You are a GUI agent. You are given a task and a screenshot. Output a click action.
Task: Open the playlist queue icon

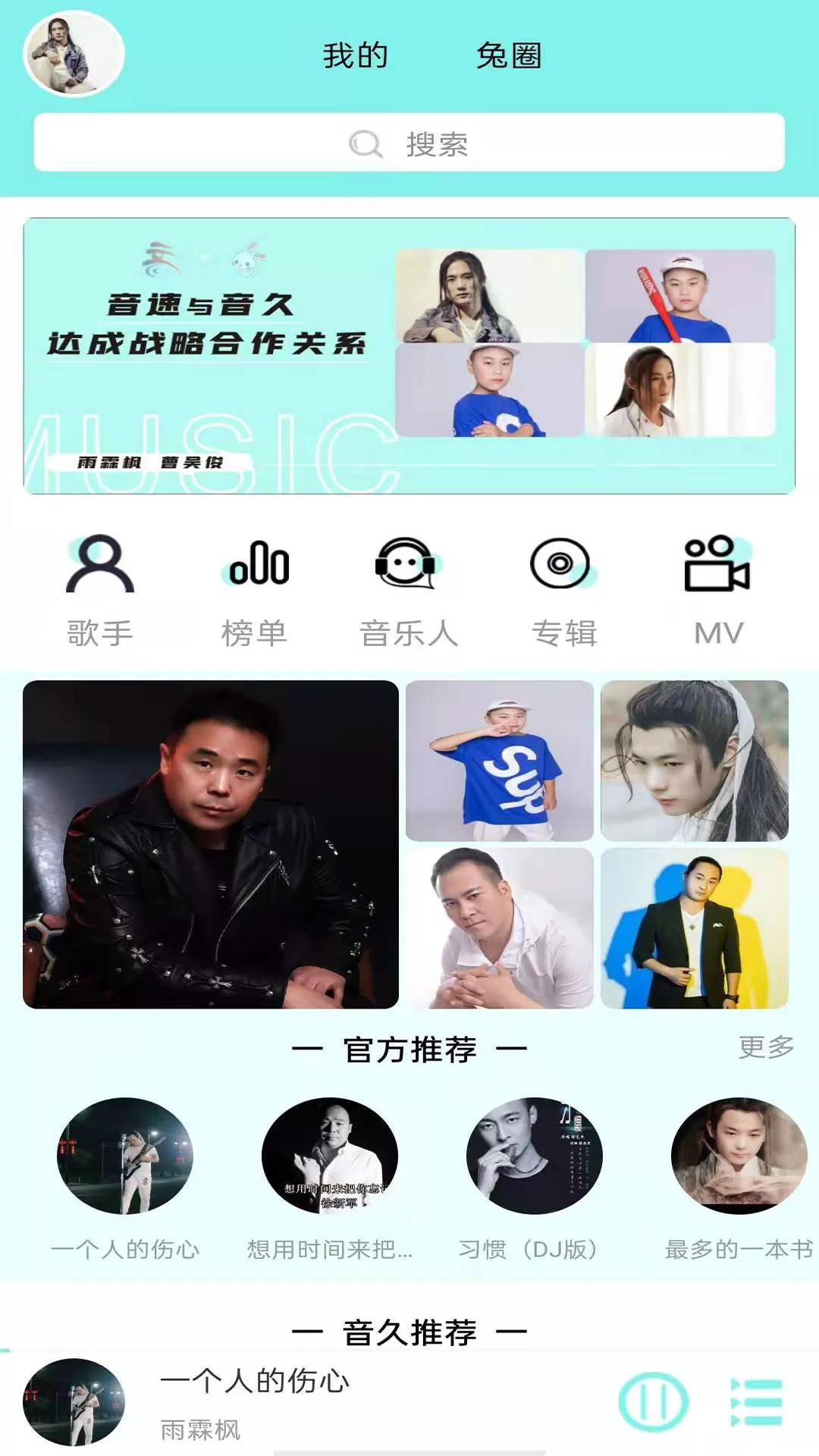point(756,1401)
